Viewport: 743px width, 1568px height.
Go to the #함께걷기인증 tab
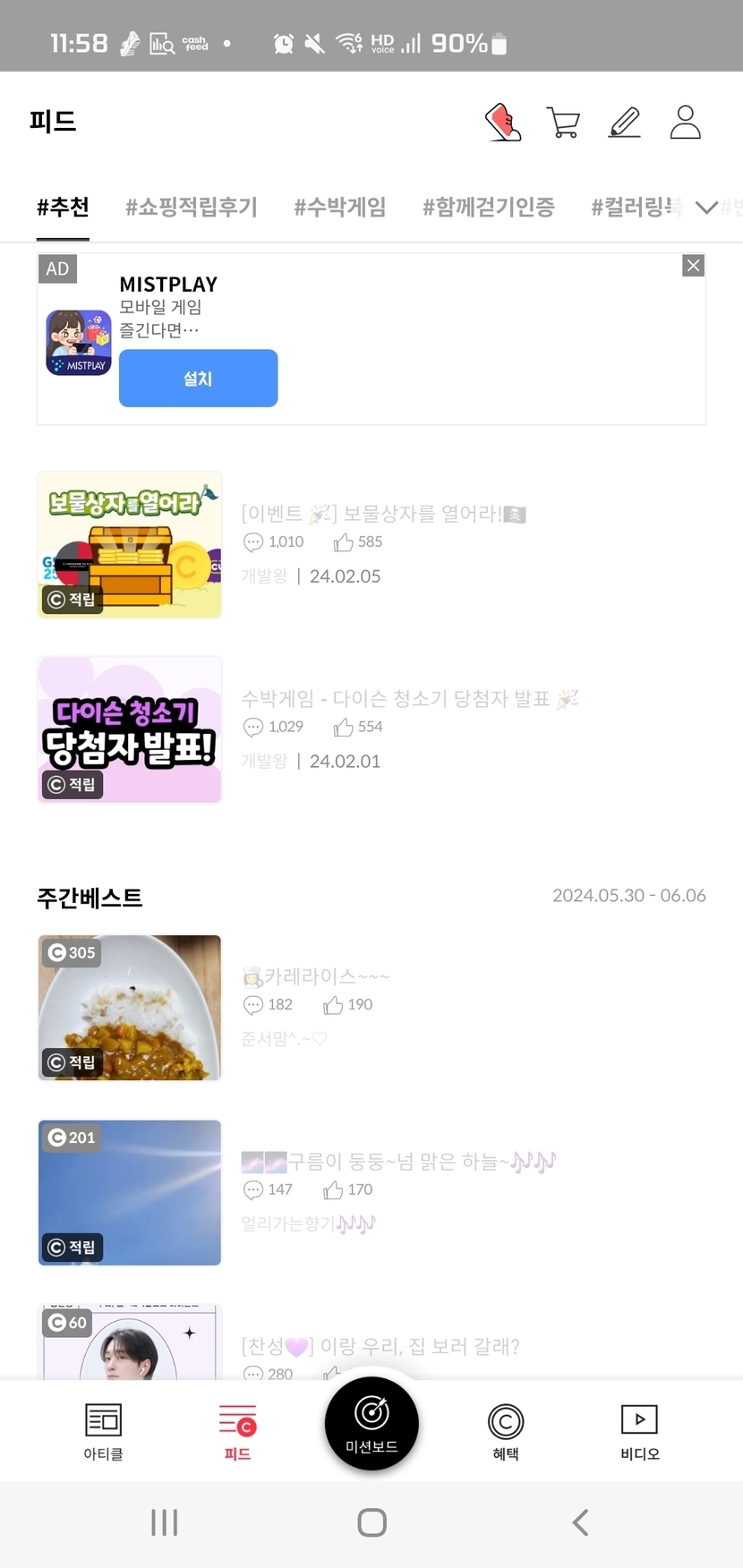[x=489, y=208]
